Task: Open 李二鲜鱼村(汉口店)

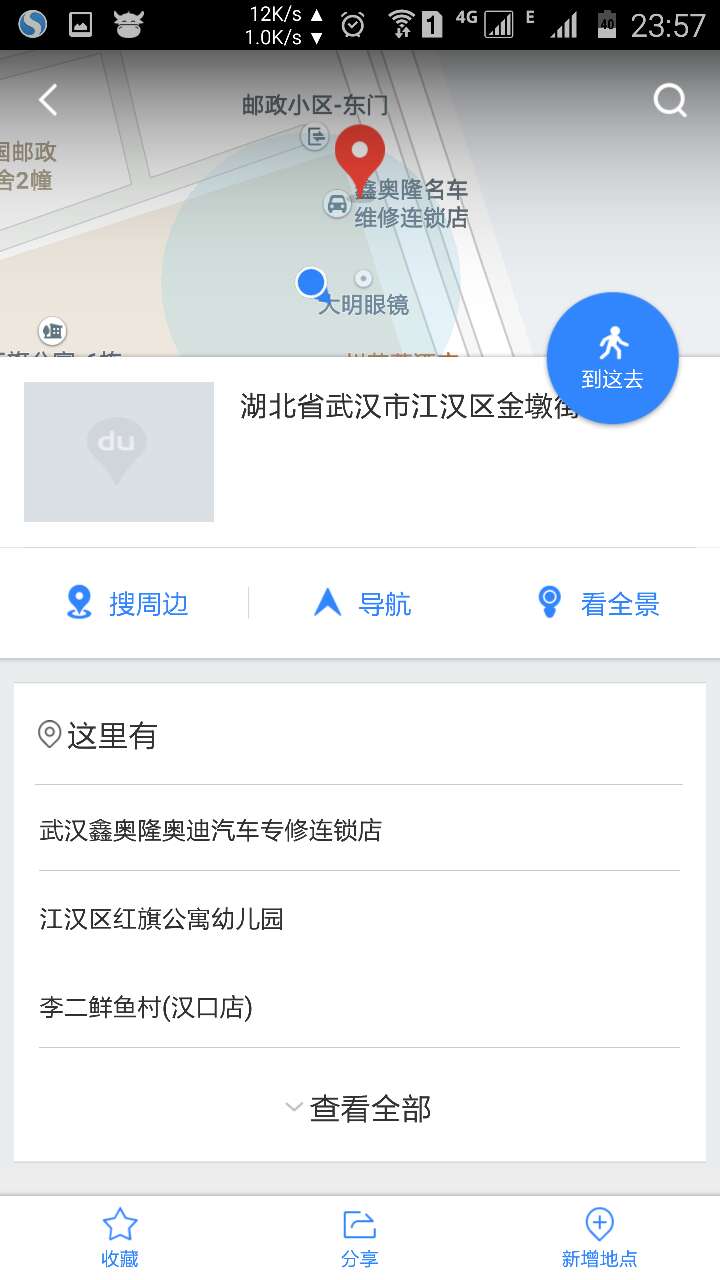Action: coord(359,1006)
